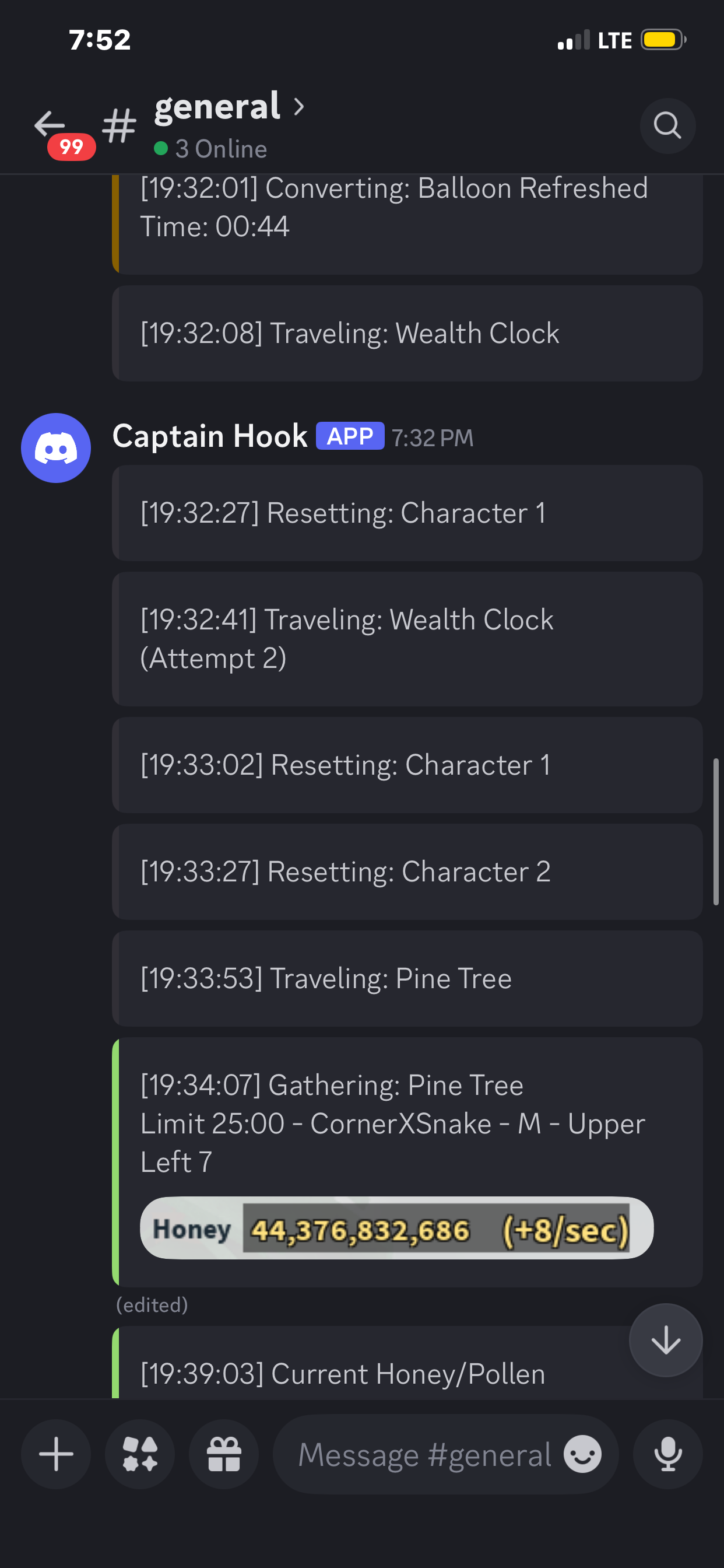Open the apps launcher button
This screenshot has height=1568, width=724.
pyautogui.click(x=140, y=1454)
